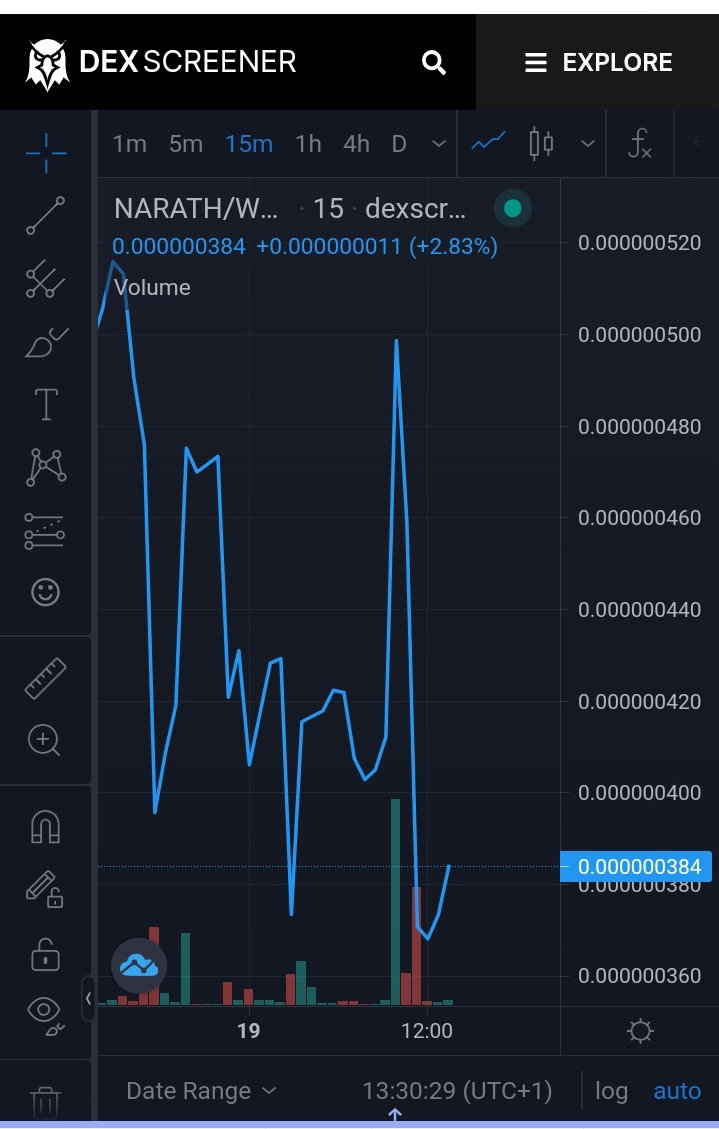The image size is (719, 1129).
Task: Toggle the magnet mode
Action: point(45,827)
